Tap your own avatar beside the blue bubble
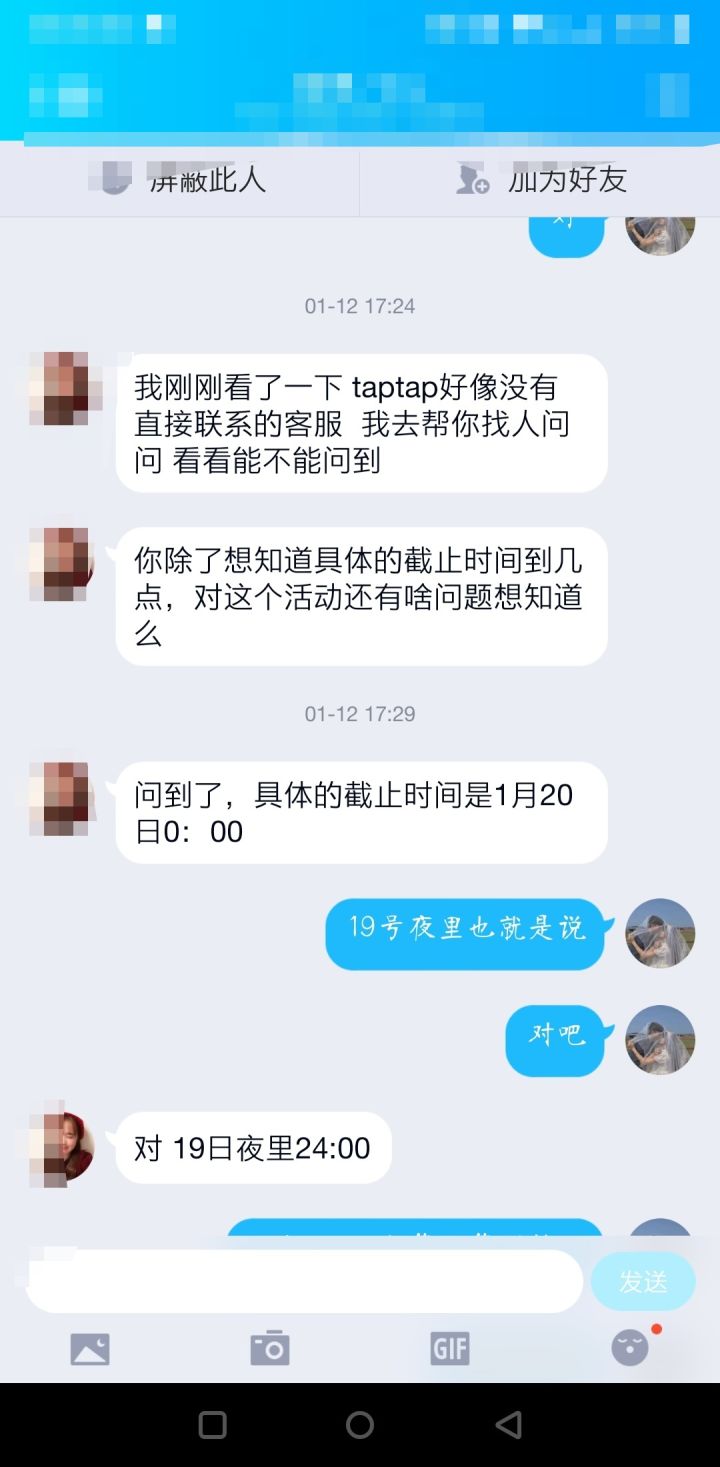 click(x=660, y=935)
